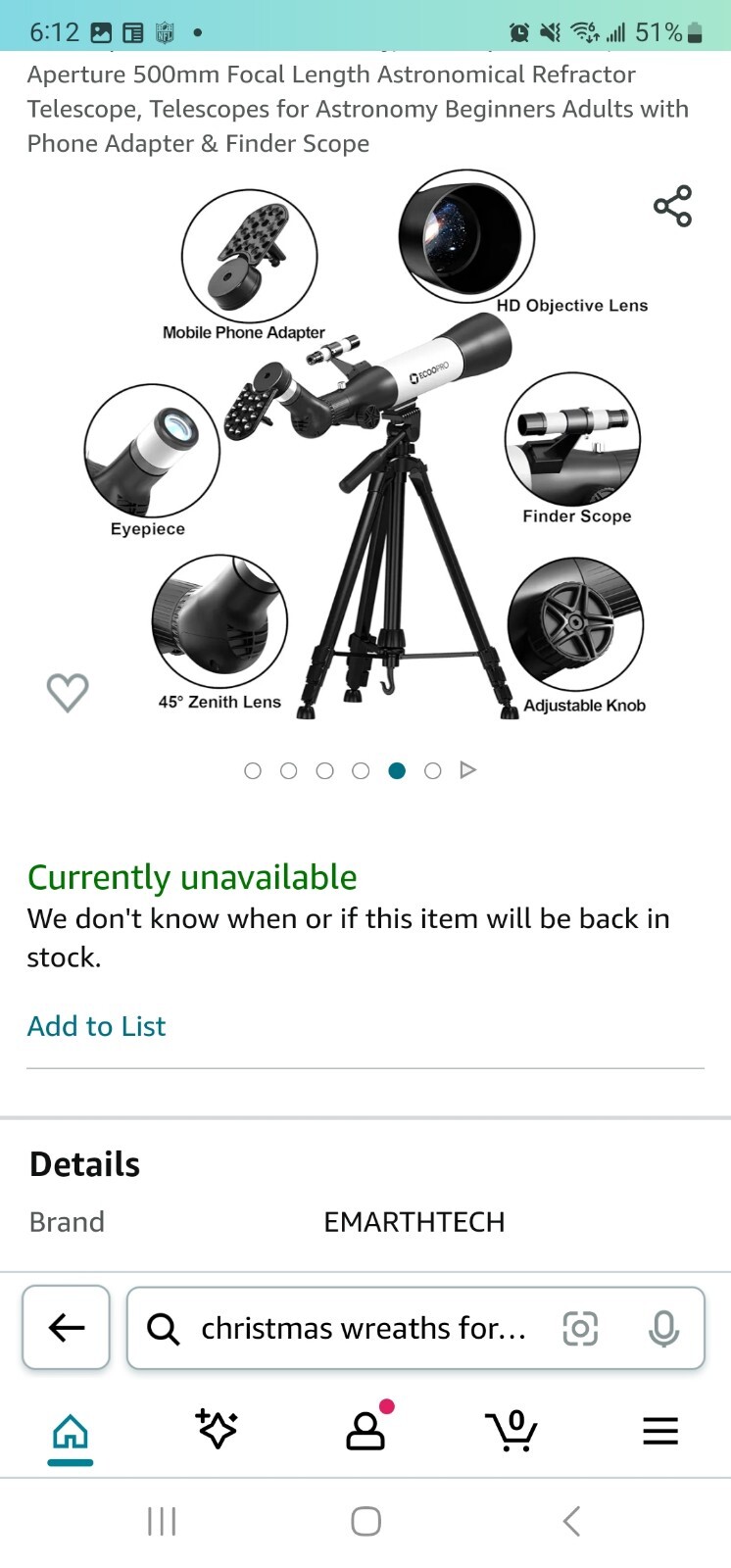Add telescope to wishlist with heart icon
Screen dimensions: 731x1568
click(68, 693)
